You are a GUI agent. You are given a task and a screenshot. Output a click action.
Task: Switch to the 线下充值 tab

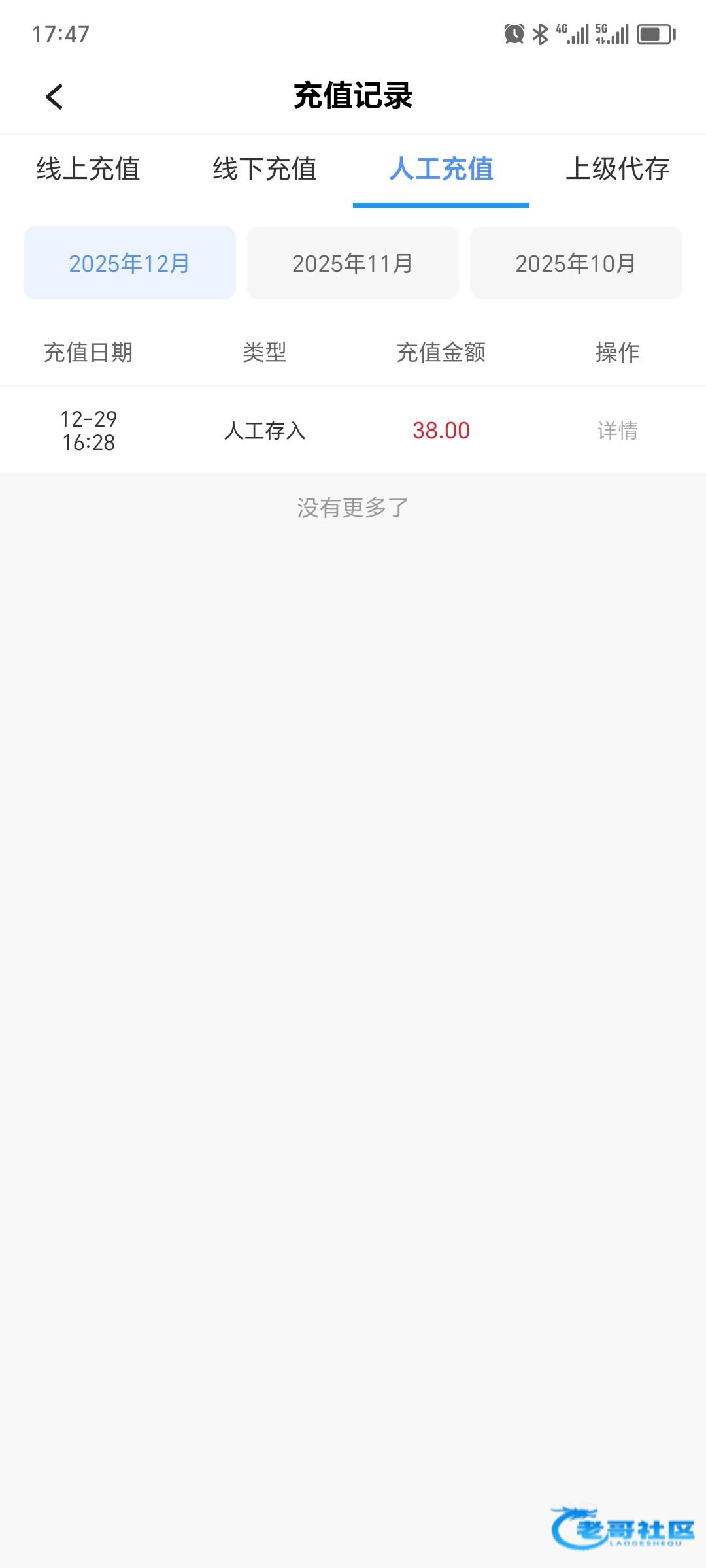(x=265, y=169)
